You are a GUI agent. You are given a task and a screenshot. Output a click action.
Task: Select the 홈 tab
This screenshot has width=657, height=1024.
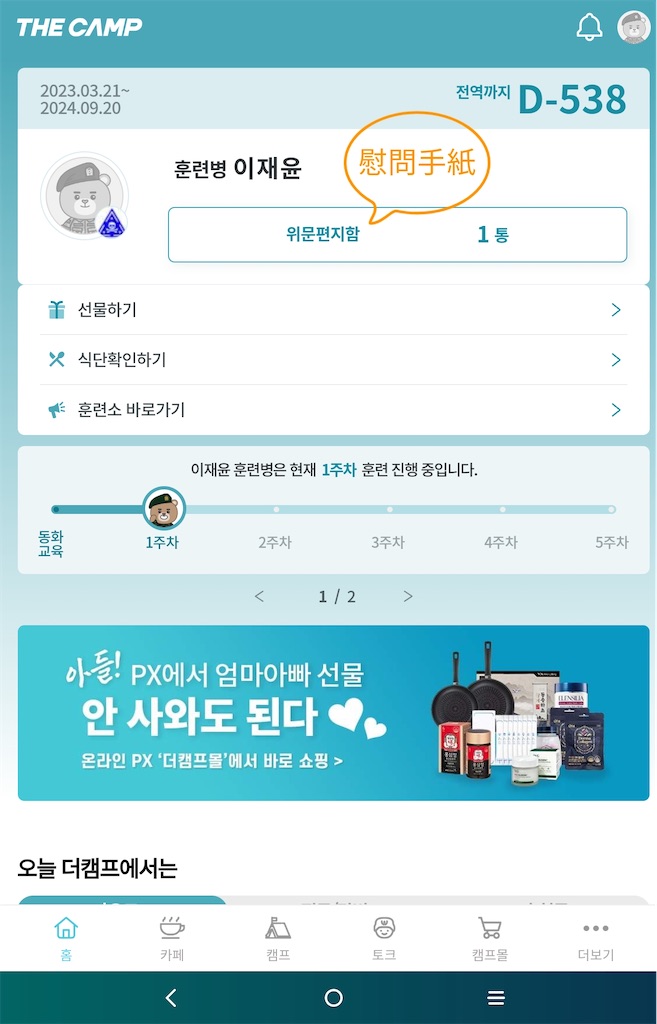pos(66,938)
